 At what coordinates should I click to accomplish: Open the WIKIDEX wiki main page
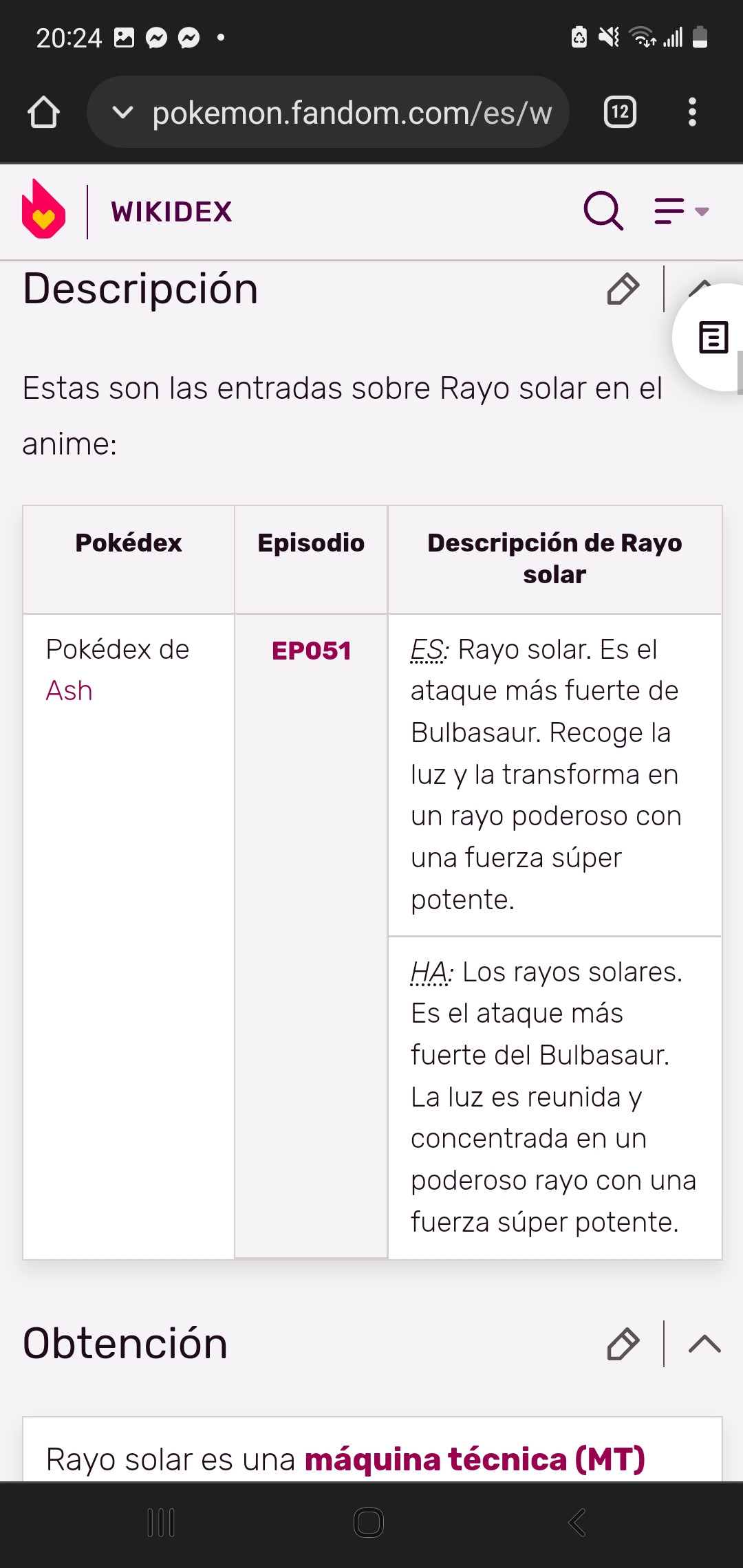click(x=171, y=212)
